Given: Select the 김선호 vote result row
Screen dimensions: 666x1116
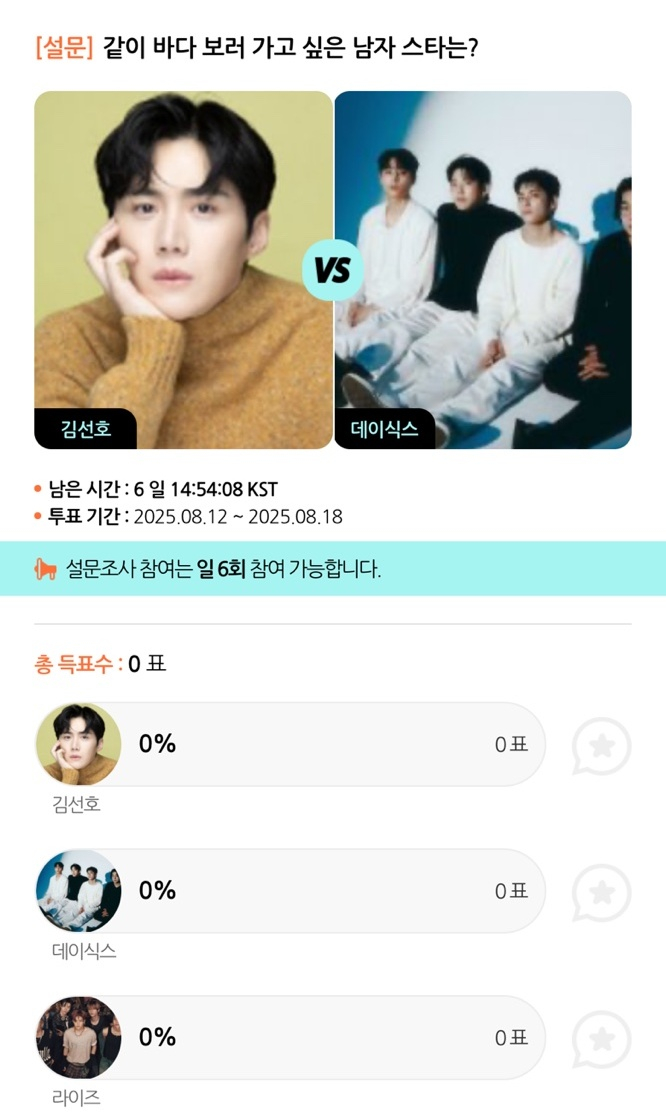Looking at the screenshot, I should point(330,744).
